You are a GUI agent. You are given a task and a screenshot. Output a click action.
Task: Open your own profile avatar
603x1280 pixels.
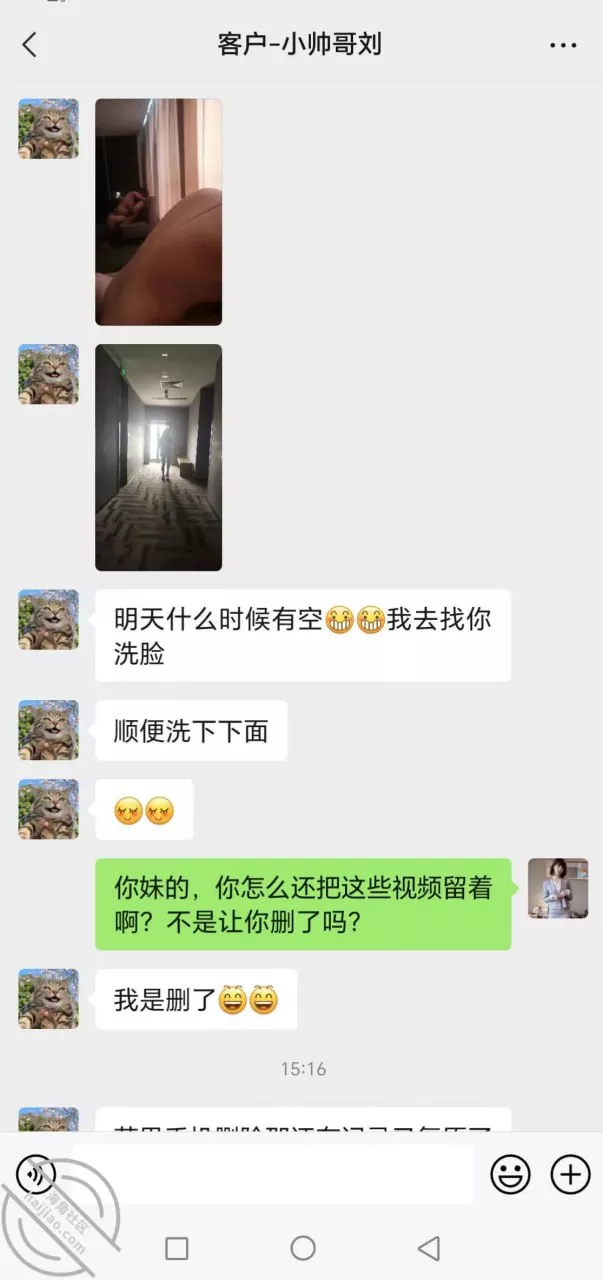[x=558, y=888]
